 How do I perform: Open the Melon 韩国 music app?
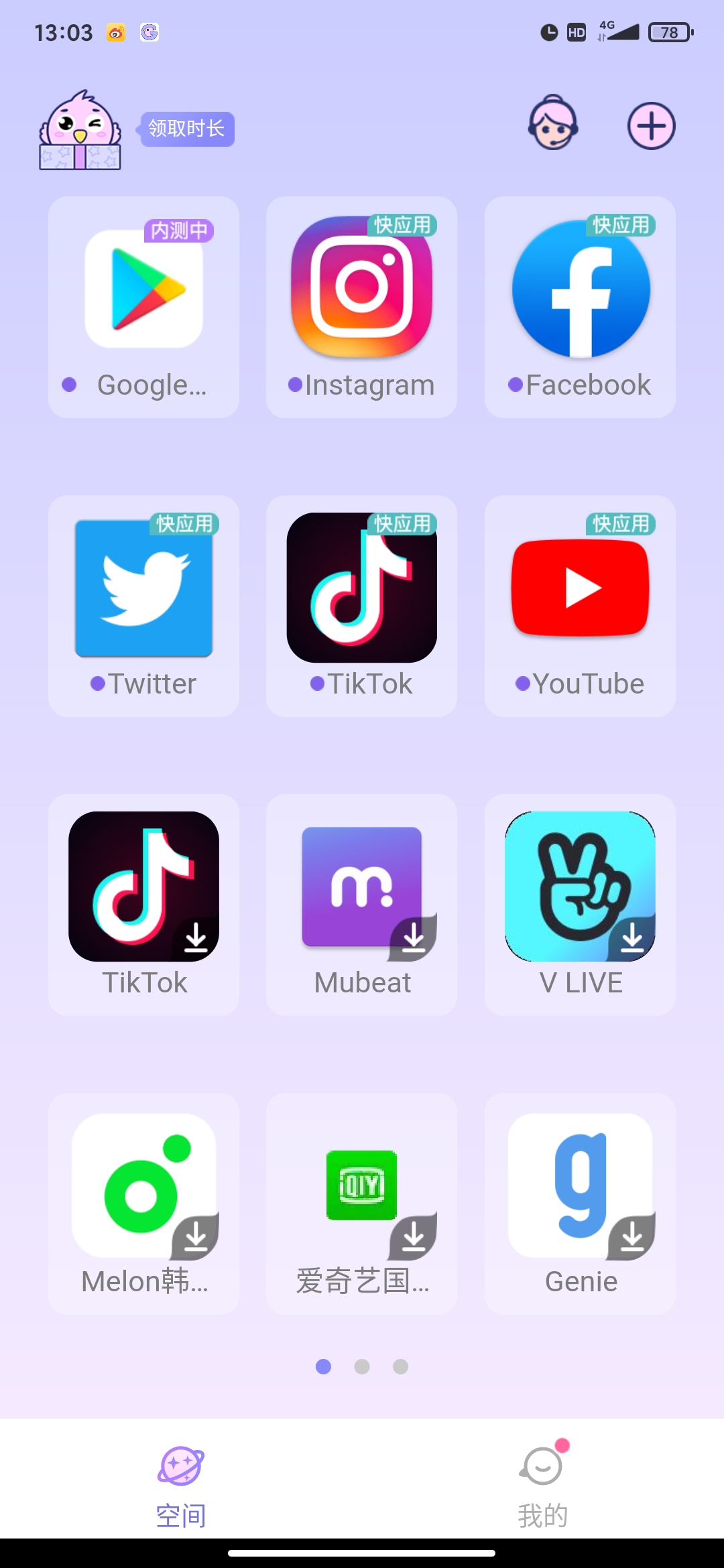[143, 1185]
